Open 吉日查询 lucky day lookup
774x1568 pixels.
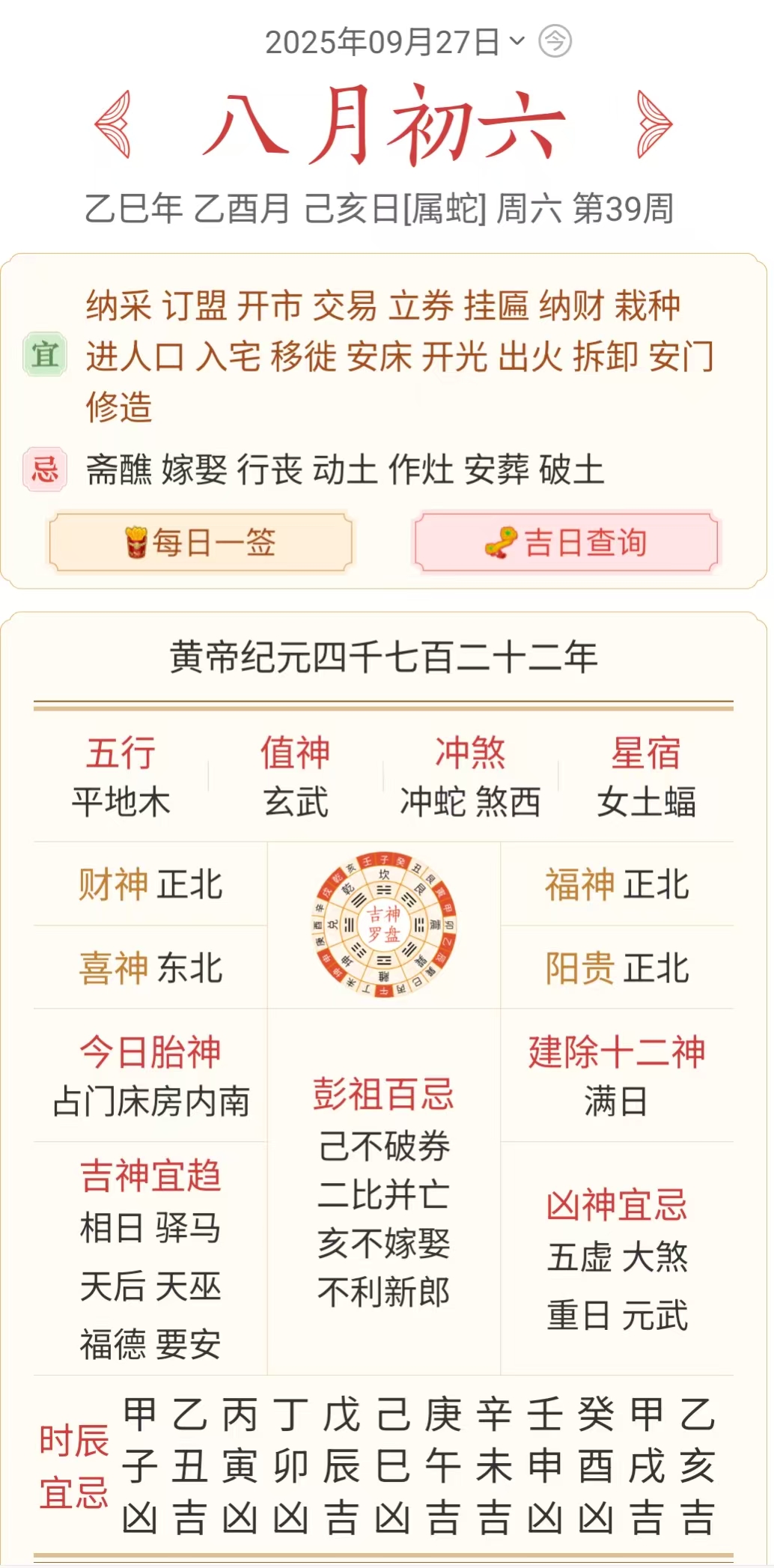point(566,542)
